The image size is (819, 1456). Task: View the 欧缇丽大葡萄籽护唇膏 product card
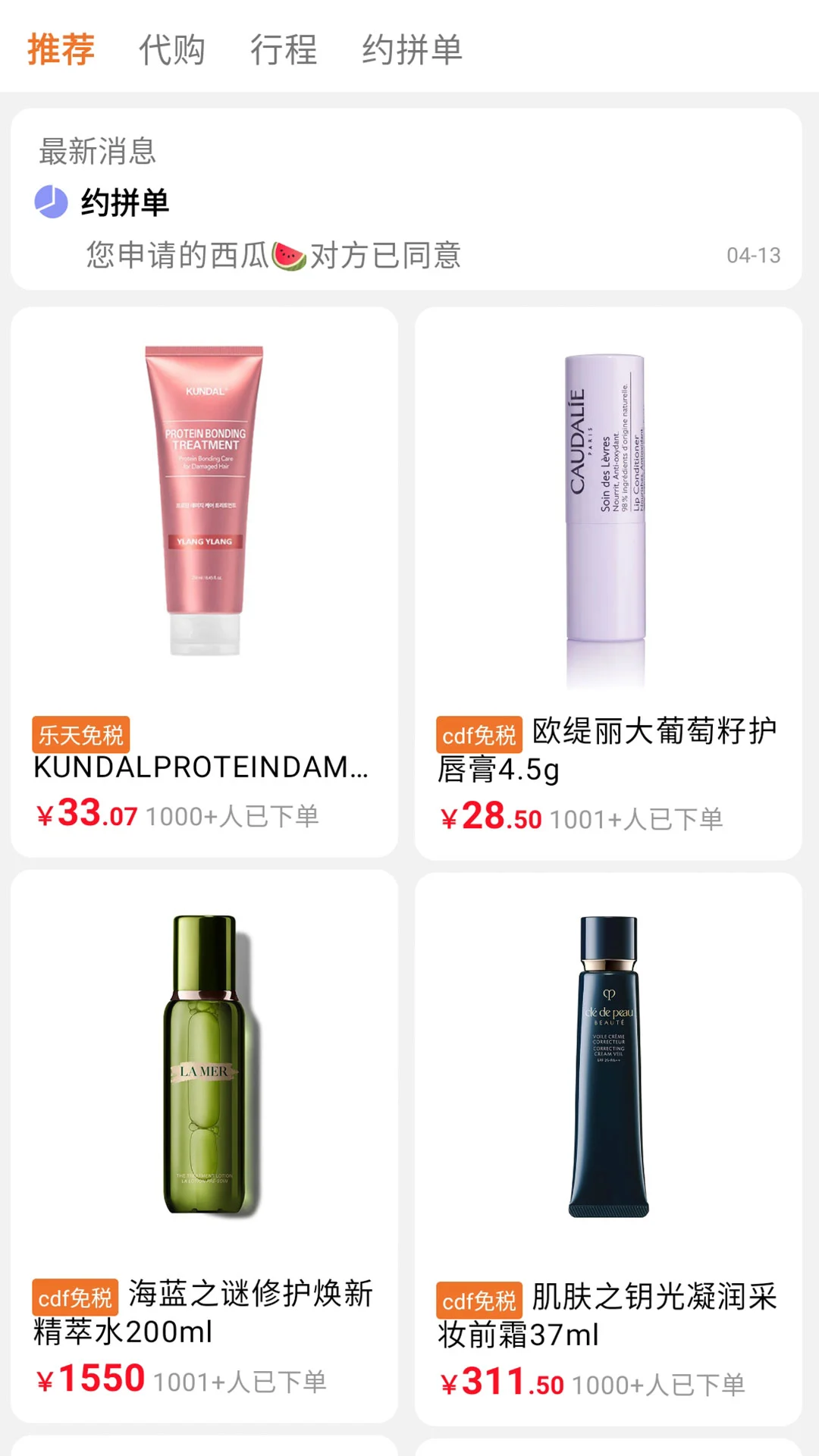coord(608,583)
